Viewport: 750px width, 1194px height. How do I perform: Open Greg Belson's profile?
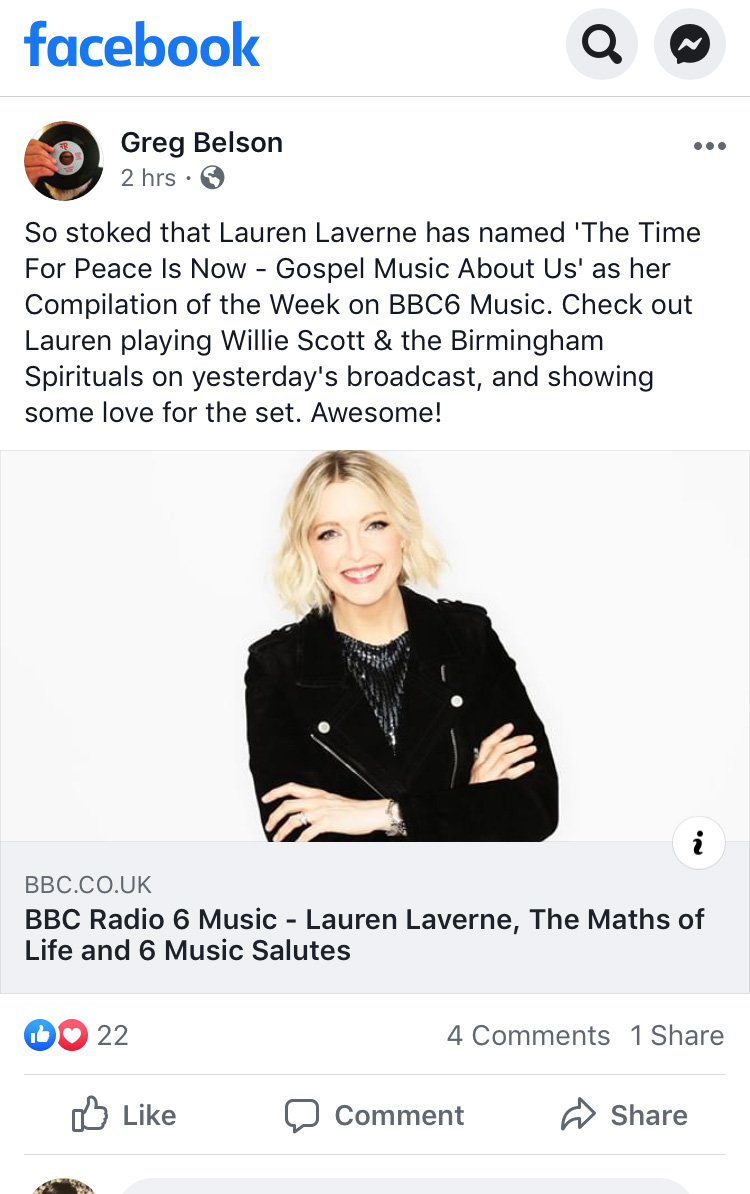coord(201,142)
